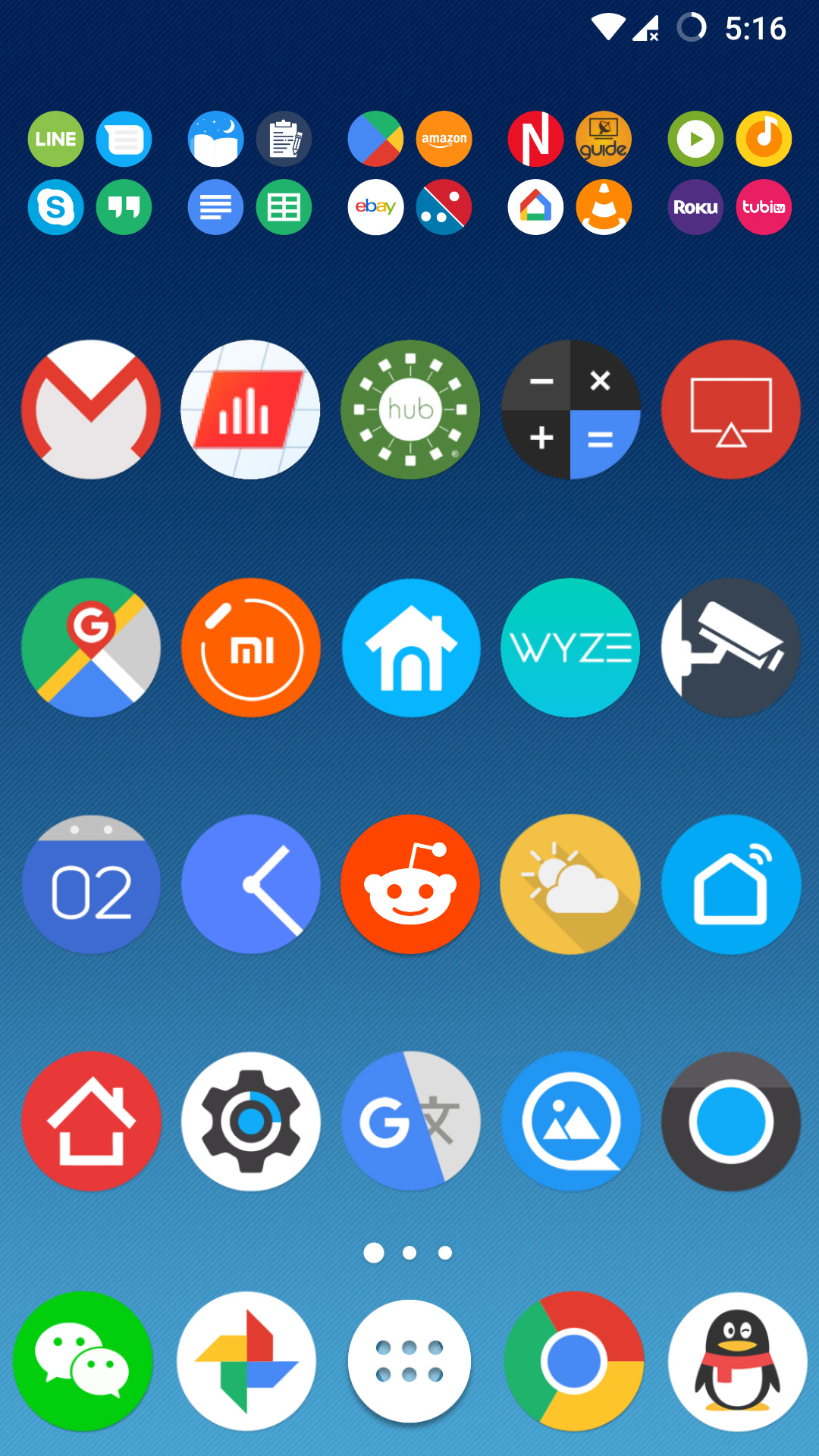Launch the Reddit app

[x=410, y=884]
